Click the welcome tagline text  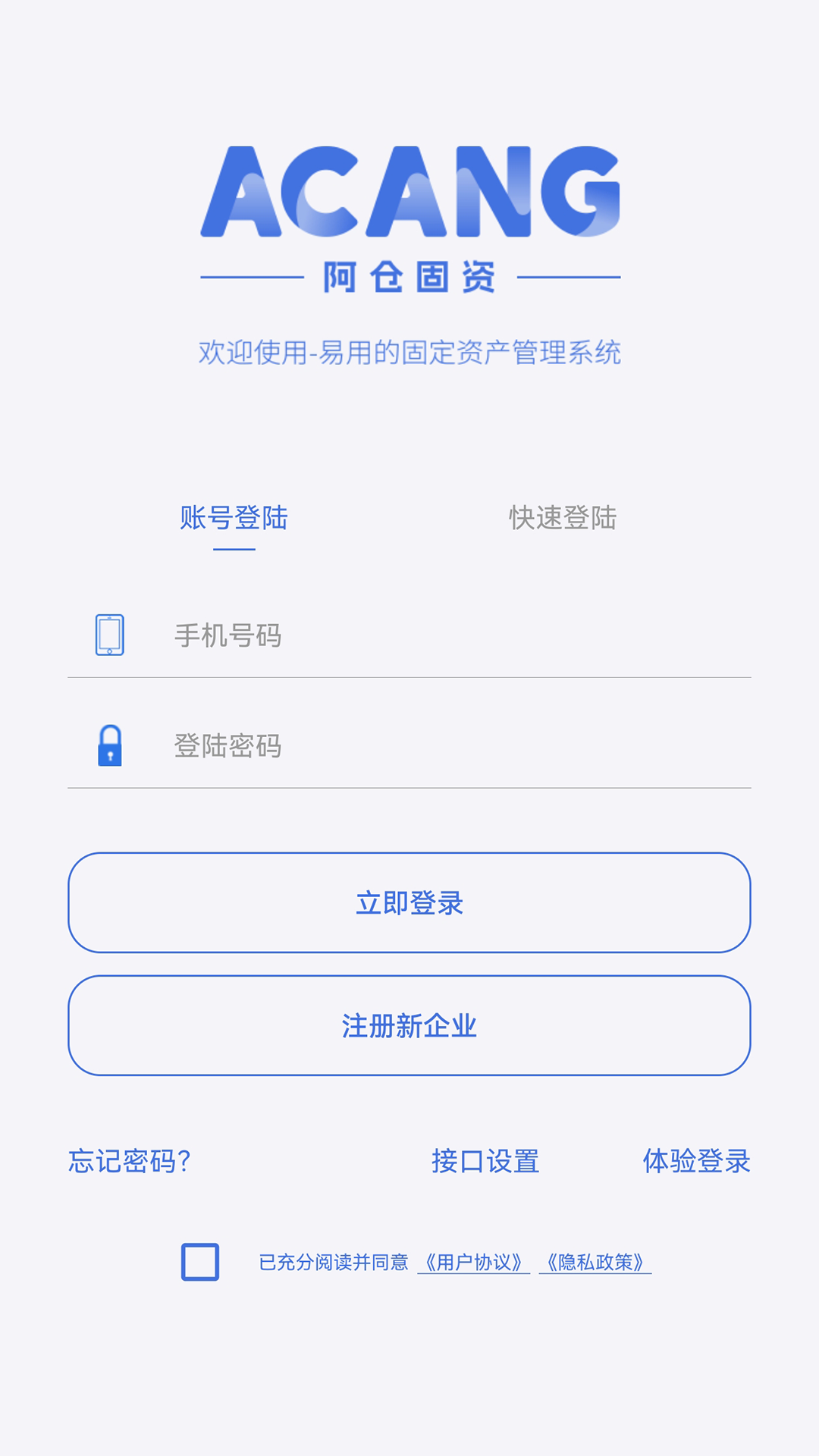coord(409,350)
